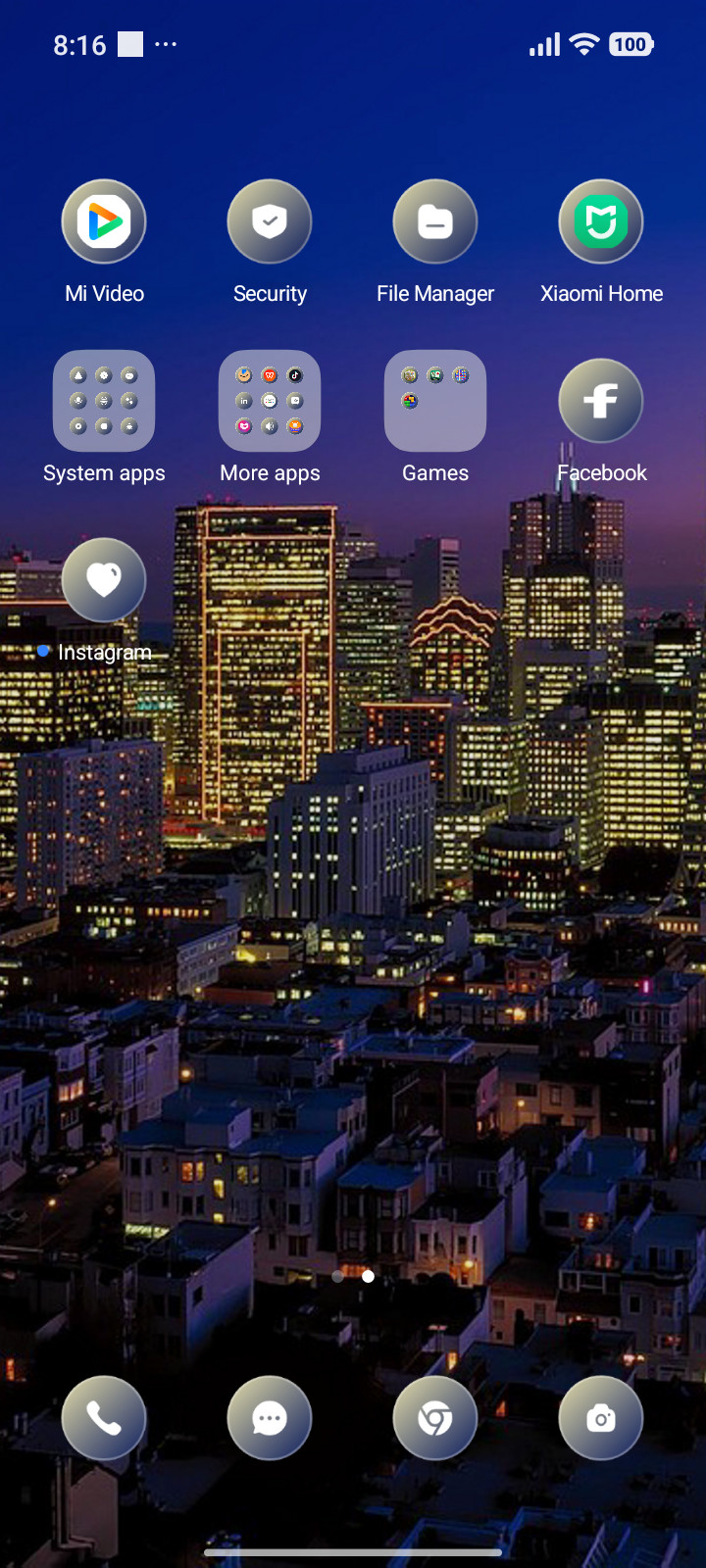706x1568 pixels.
Task: Open the System apps folder
Action: tap(104, 401)
